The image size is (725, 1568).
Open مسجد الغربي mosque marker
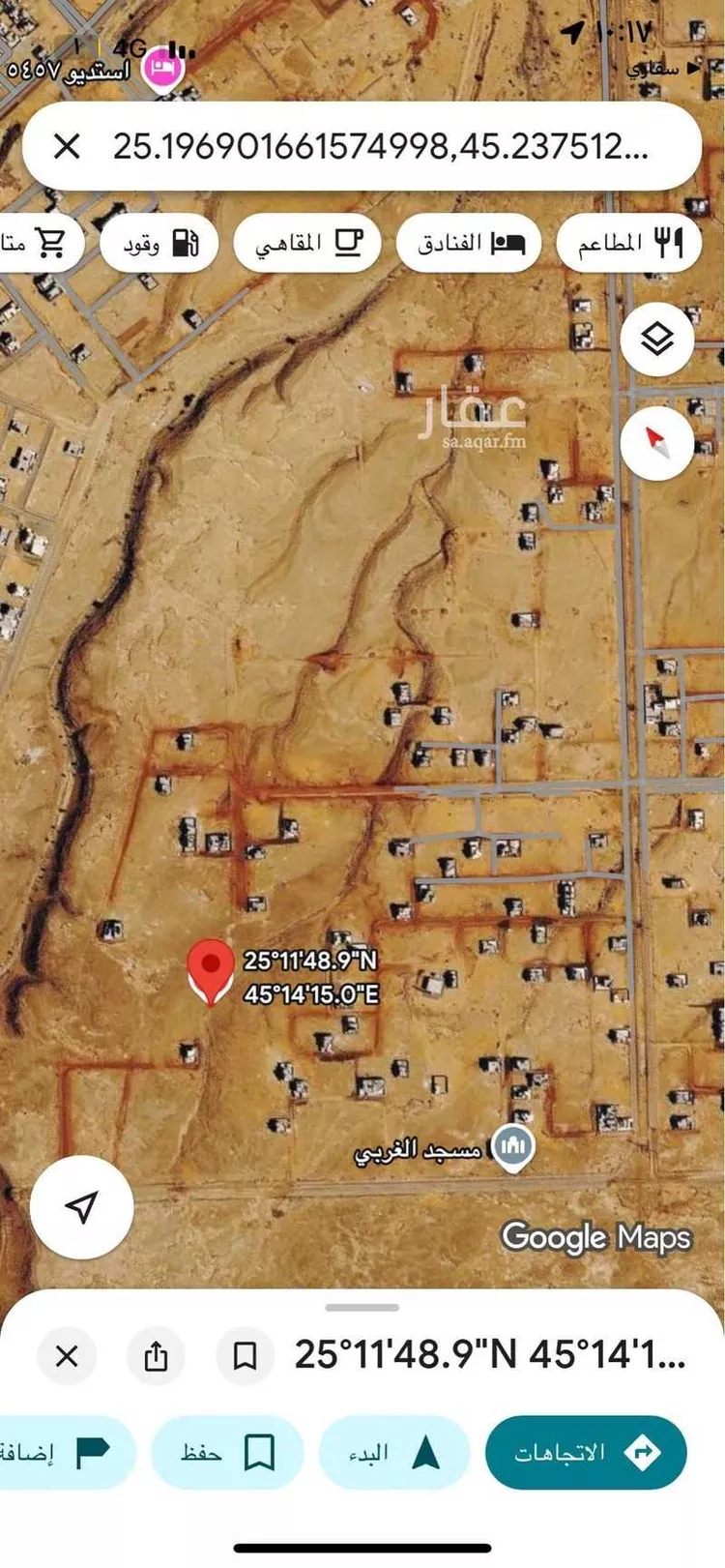coord(513,1147)
